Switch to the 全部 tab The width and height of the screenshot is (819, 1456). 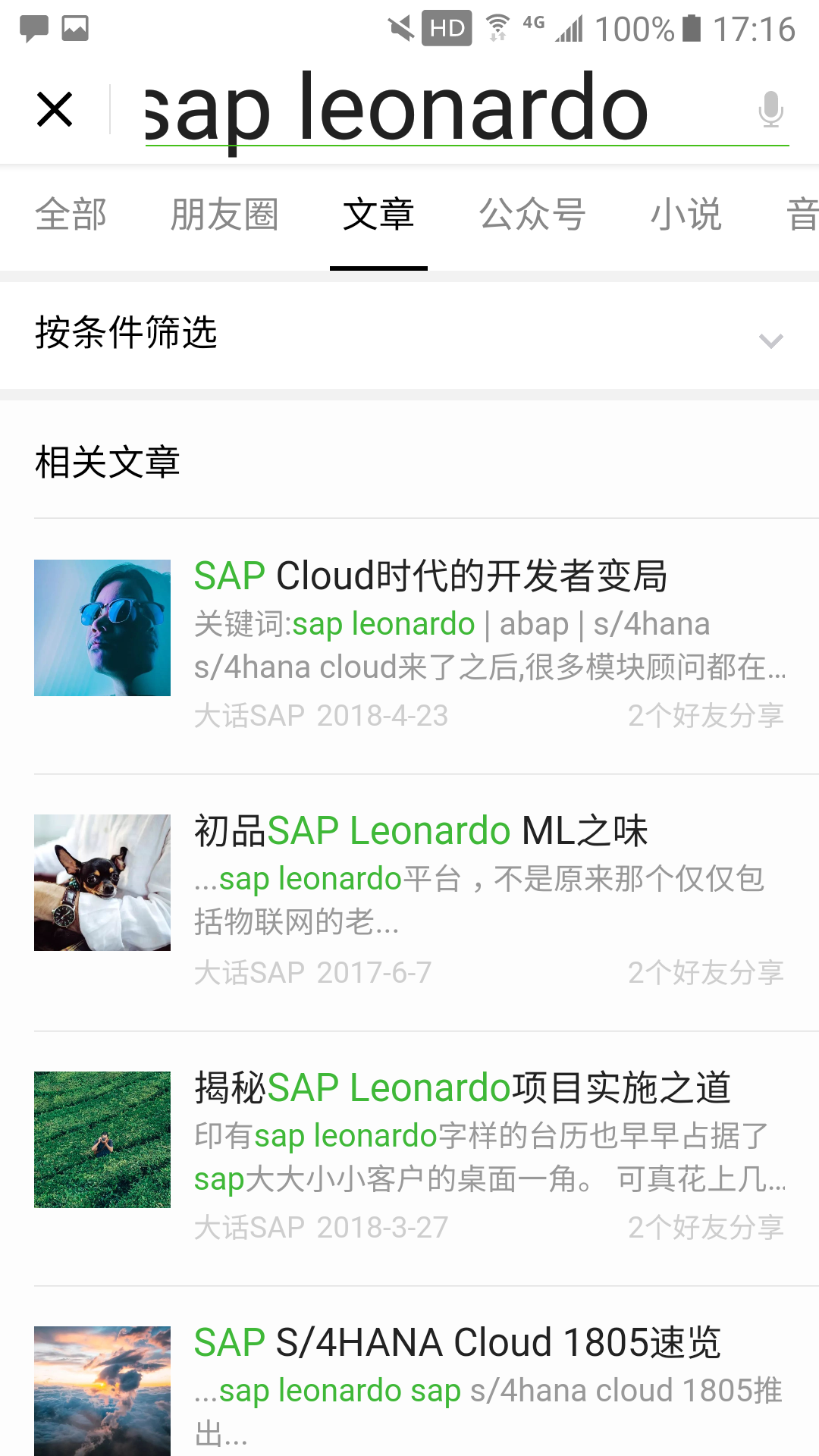(71, 215)
